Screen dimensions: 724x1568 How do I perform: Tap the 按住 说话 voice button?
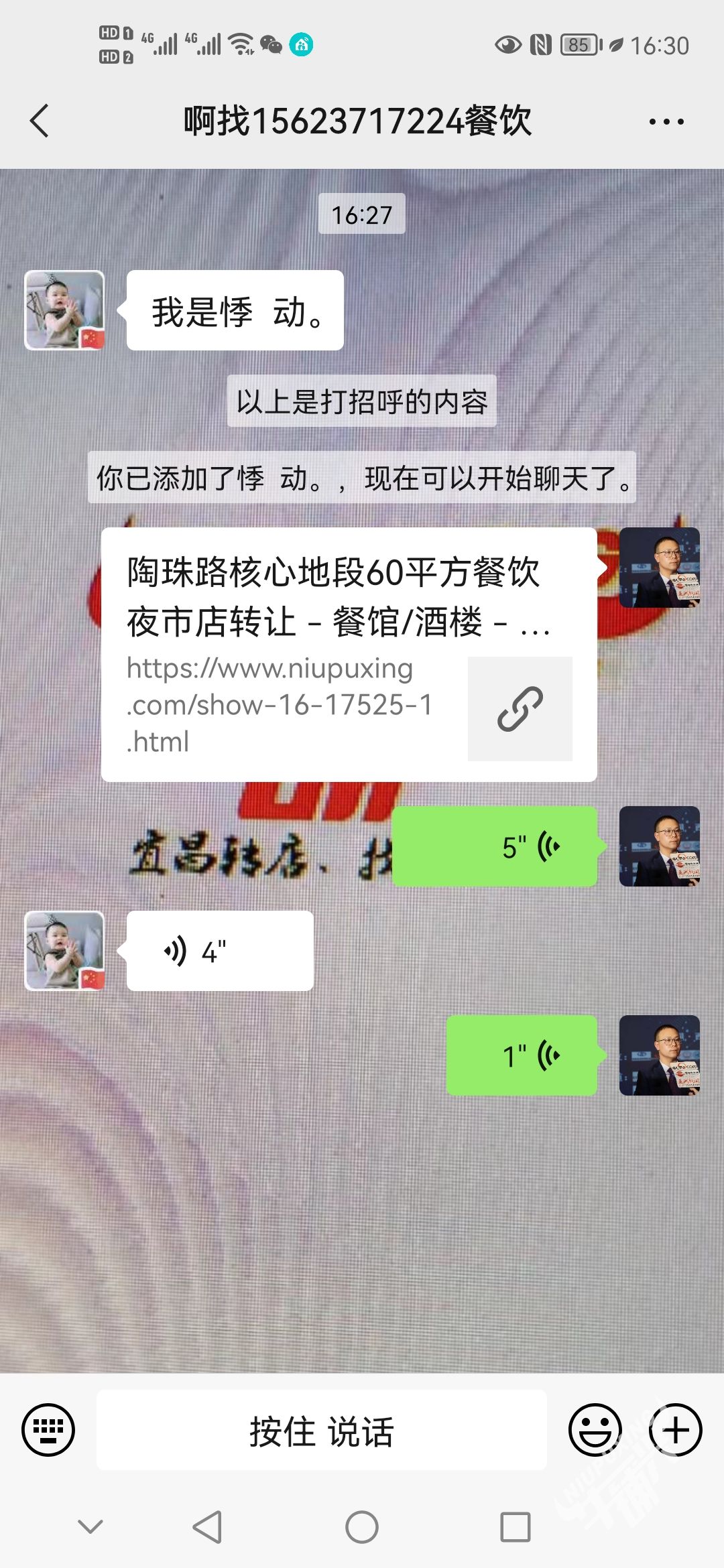click(x=322, y=1431)
